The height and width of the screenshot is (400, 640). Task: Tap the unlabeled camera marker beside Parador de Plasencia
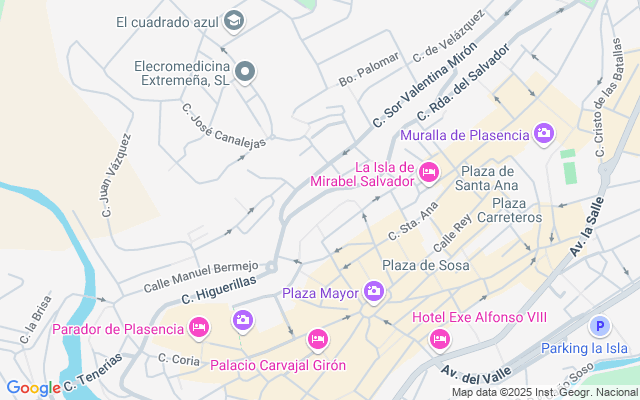point(242,320)
